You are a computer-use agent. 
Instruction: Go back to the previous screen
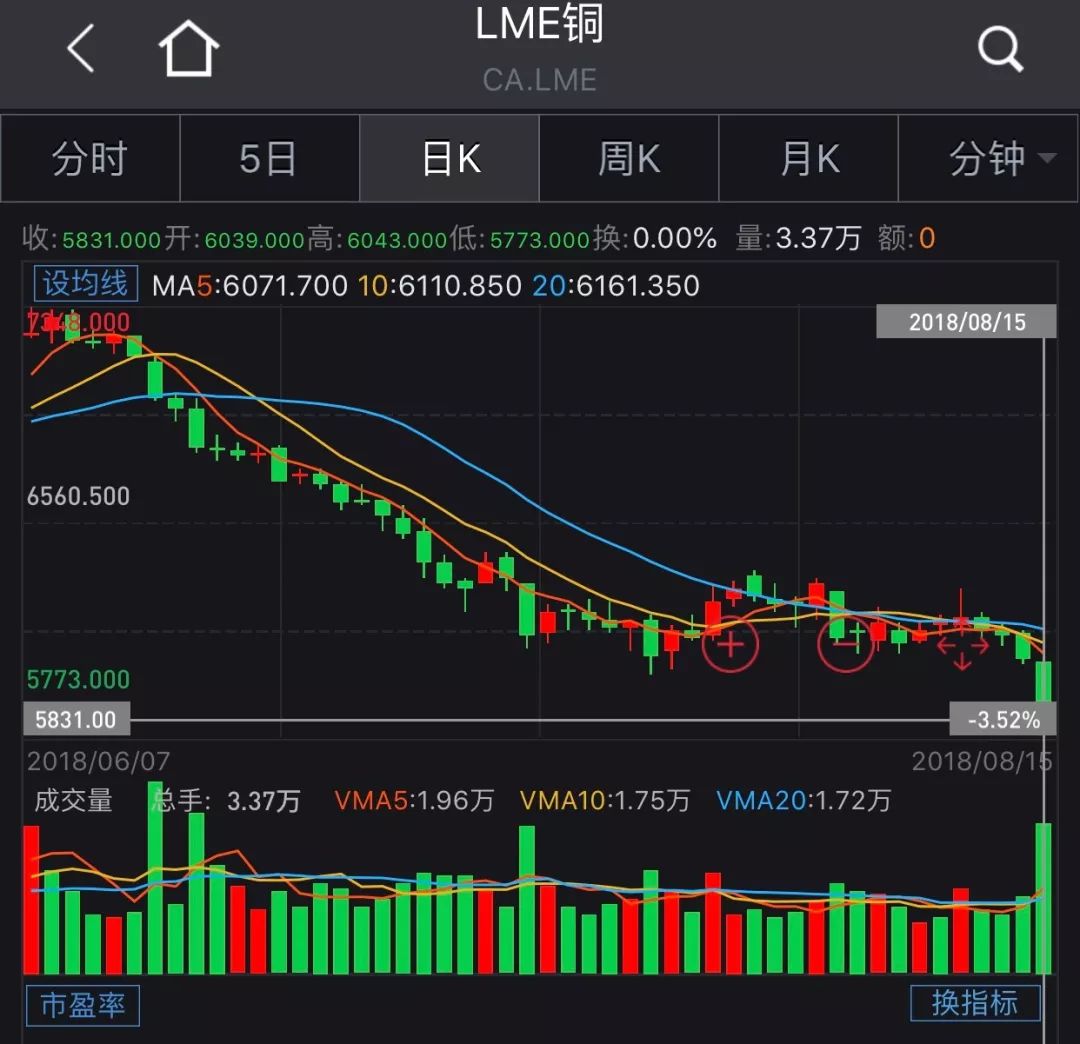pos(81,47)
